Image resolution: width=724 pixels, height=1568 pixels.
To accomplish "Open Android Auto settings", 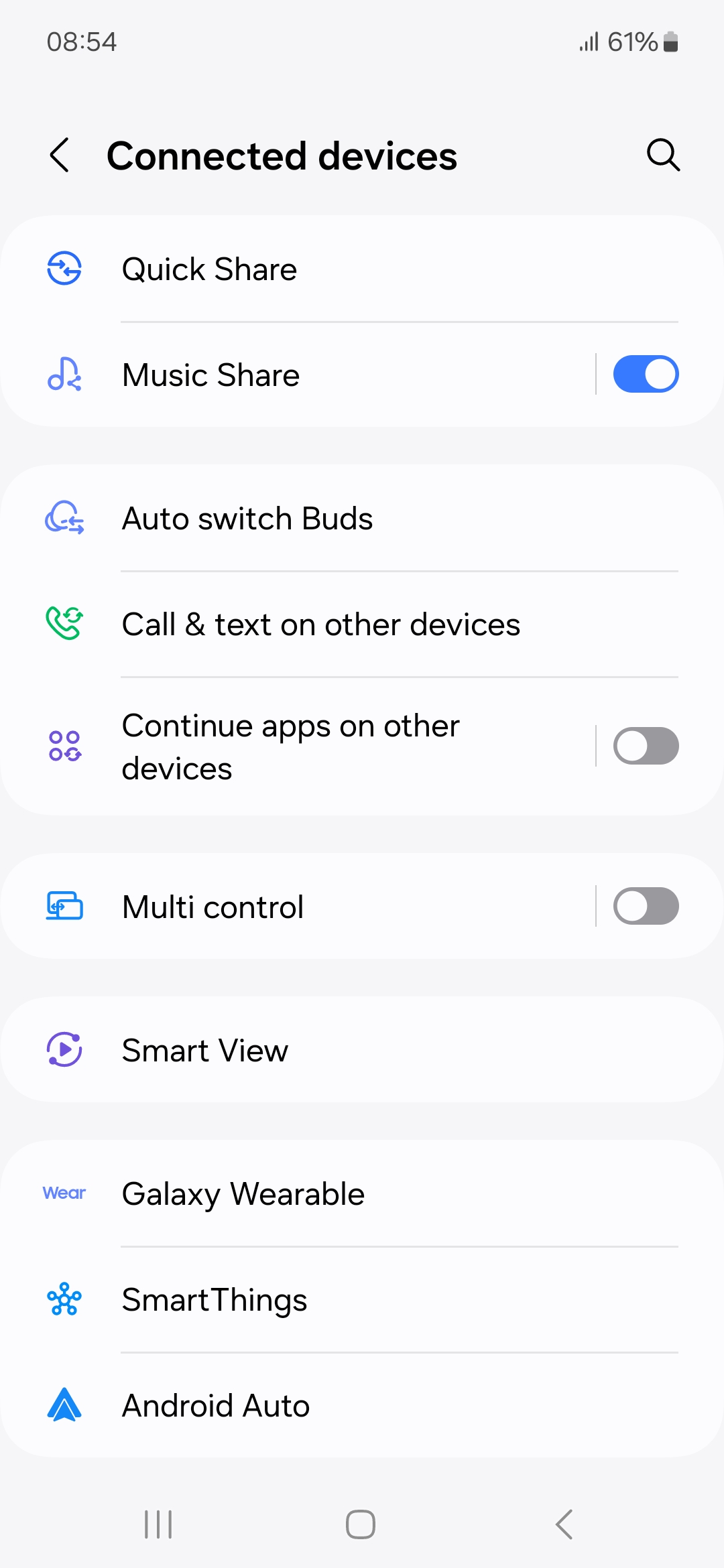I will [x=362, y=1406].
